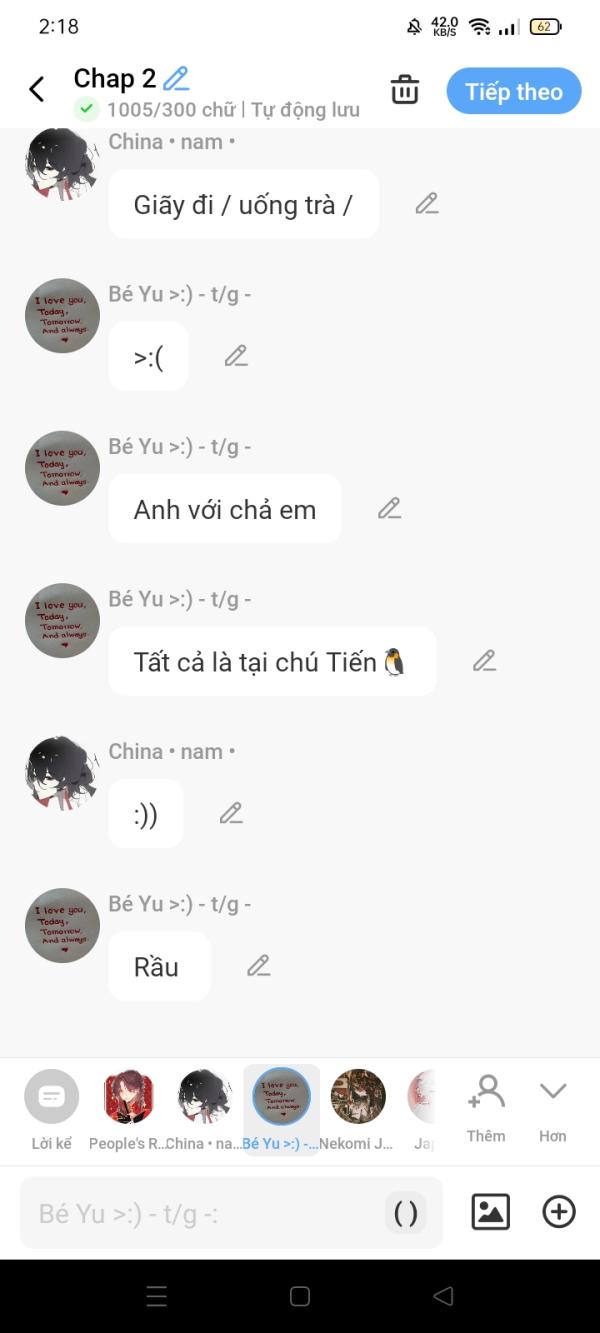Select the Lời kể narrator option
This screenshot has width=600, height=1333.
pyautogui.click(x=51, y=1109)
